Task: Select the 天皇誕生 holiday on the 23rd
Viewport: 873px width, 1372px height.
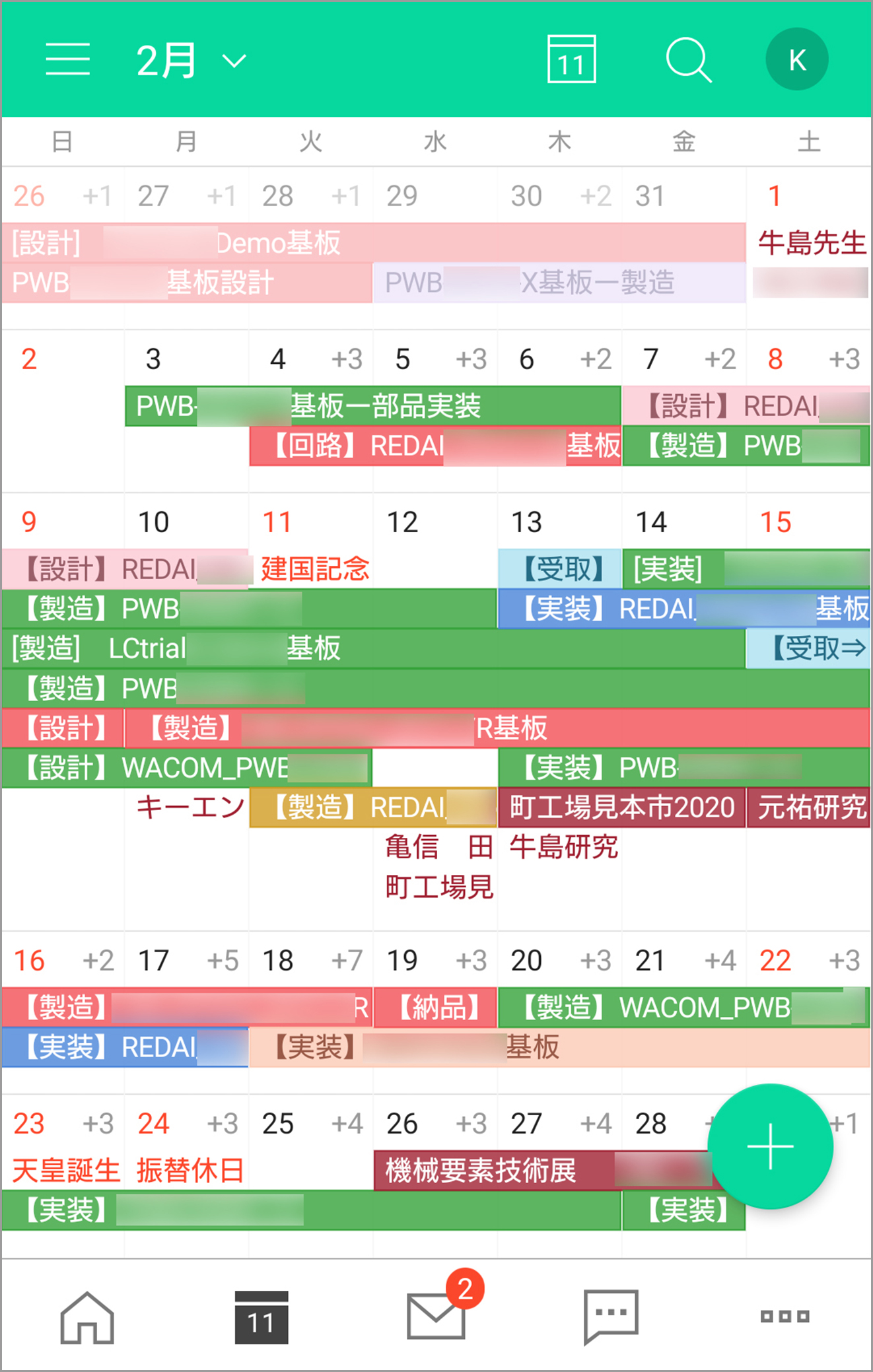Action: point(65,1171)
